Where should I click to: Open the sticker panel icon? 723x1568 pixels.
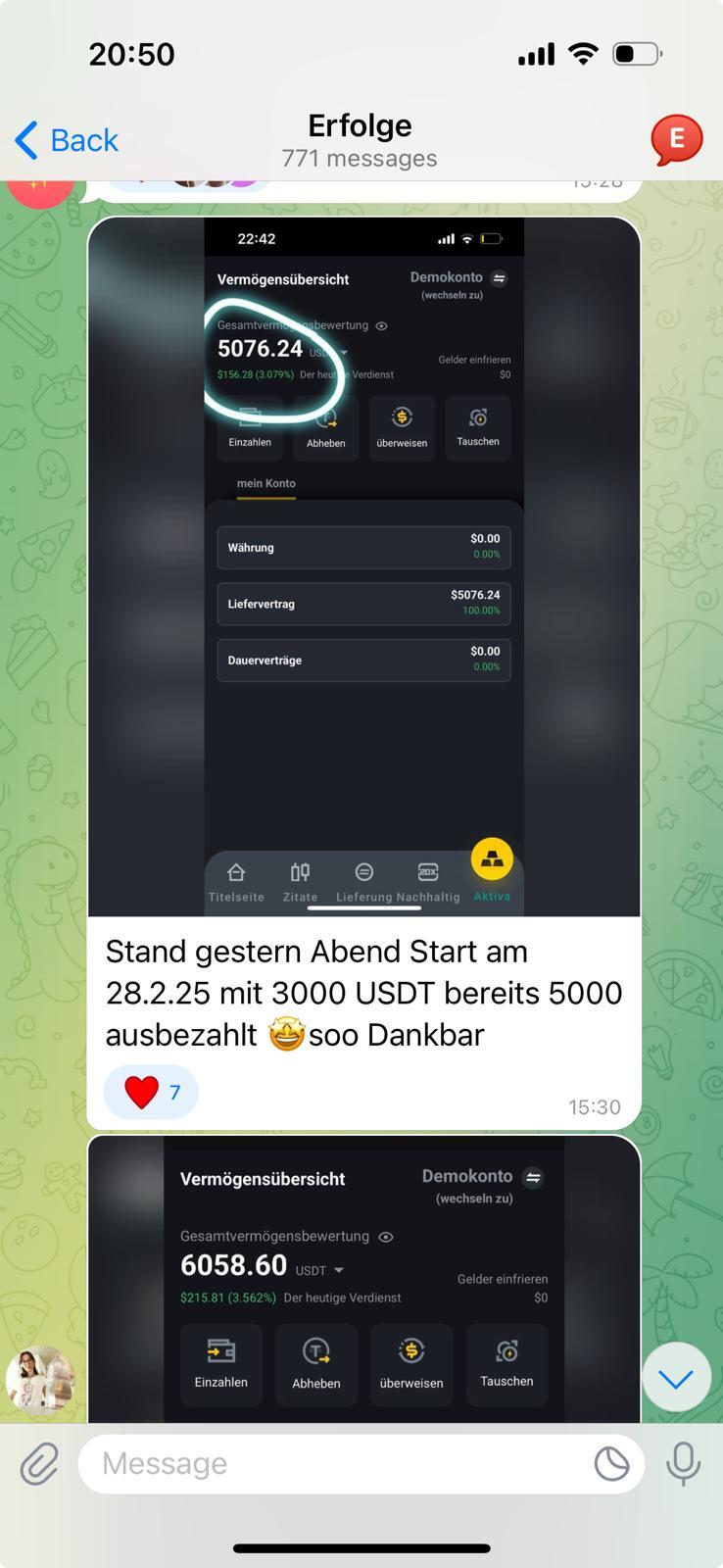[611, 1464]
